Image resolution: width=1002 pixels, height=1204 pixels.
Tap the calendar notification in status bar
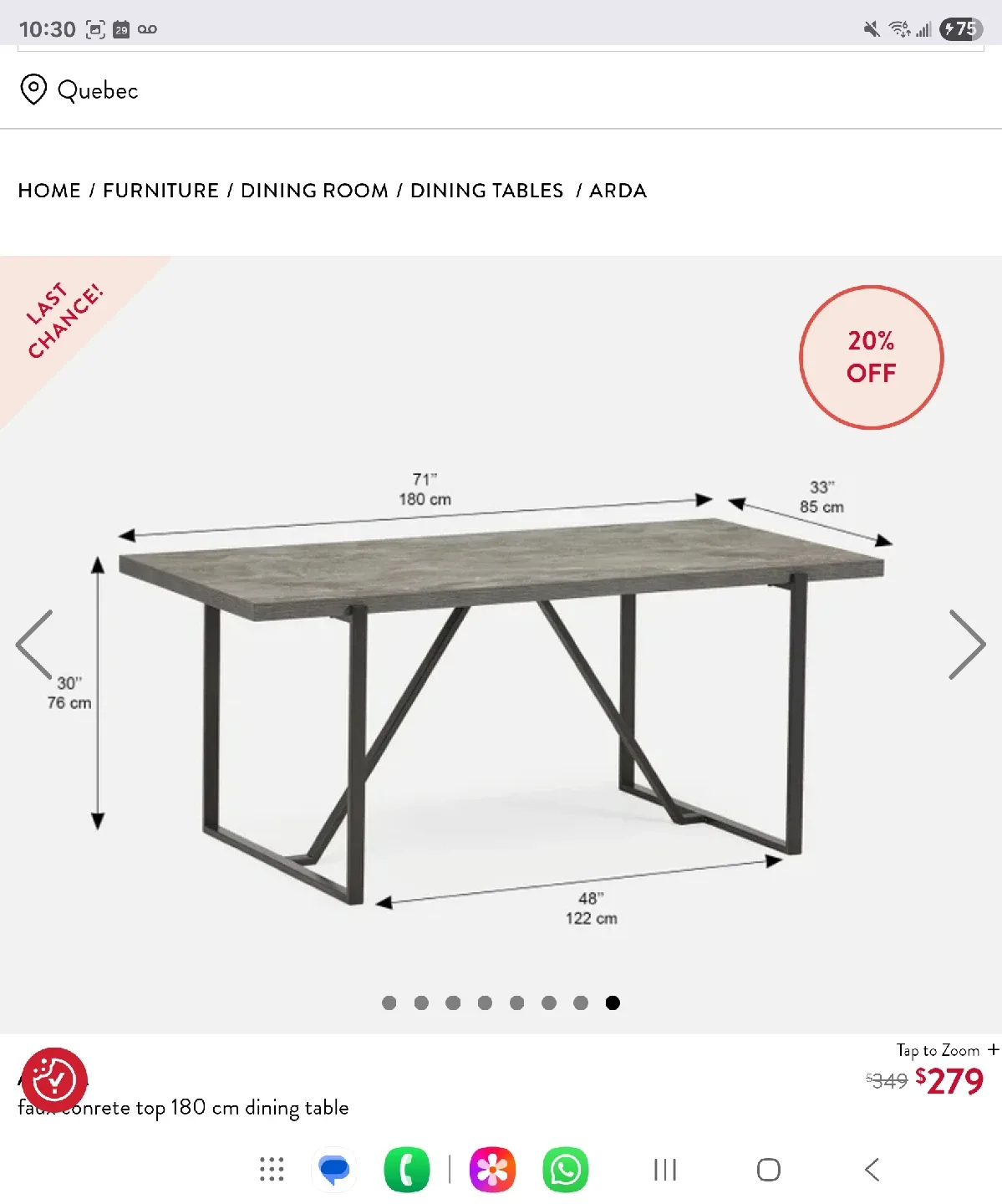tap(121, 29)
